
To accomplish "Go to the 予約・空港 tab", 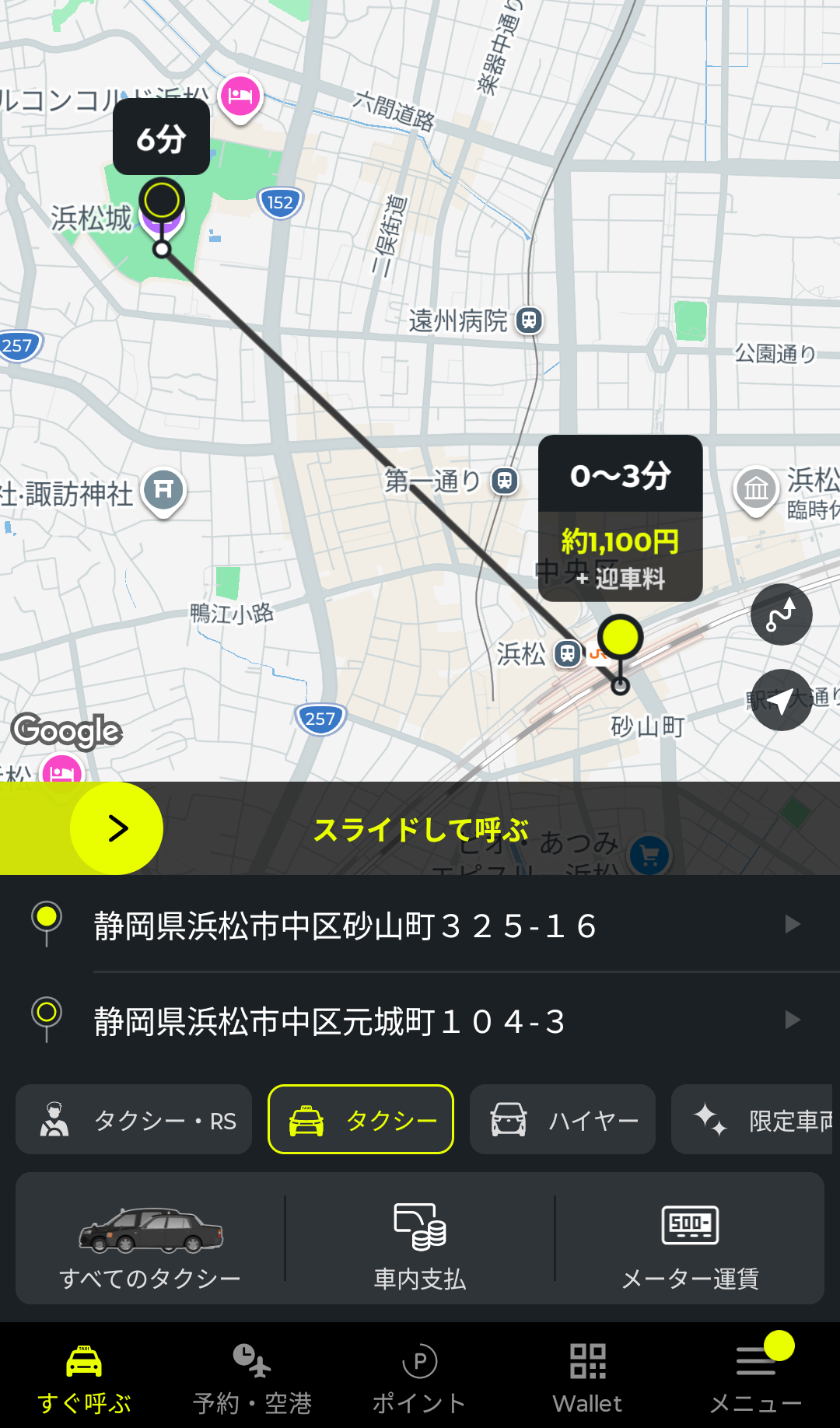I will tap(252, 1377).
